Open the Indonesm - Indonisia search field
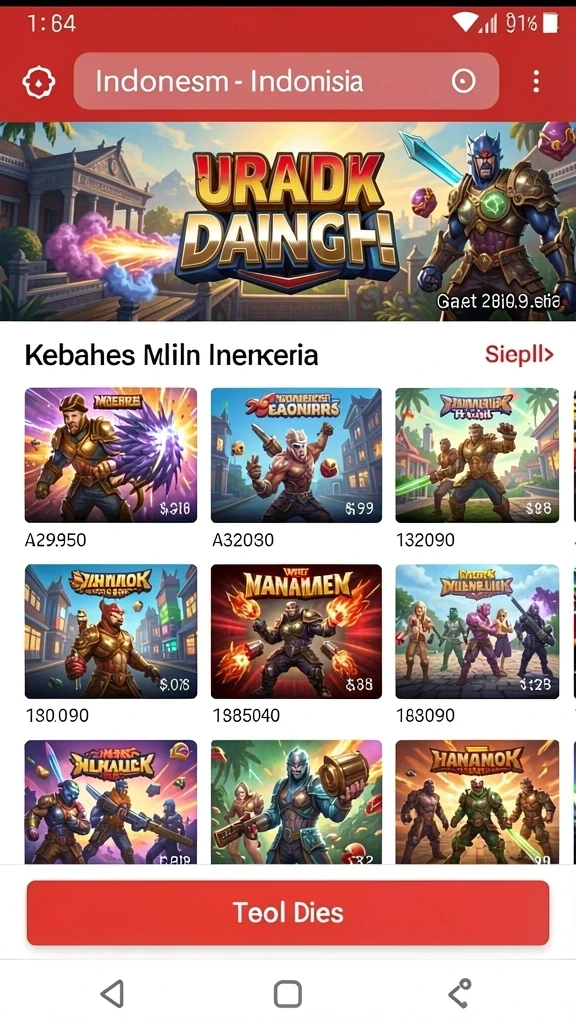 286,81
